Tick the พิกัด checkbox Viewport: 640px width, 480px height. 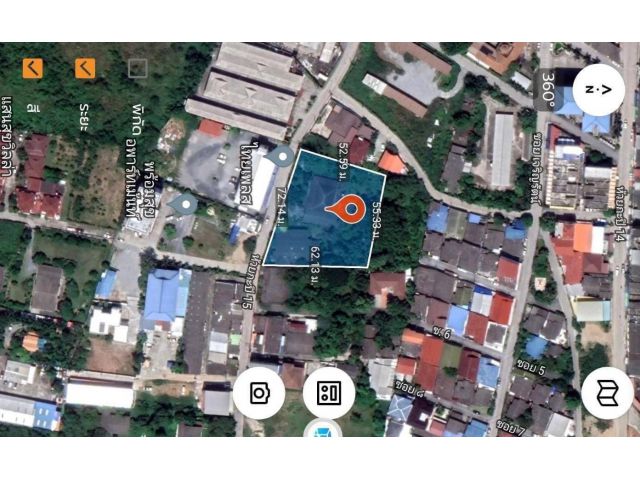(x=137, y=68)
